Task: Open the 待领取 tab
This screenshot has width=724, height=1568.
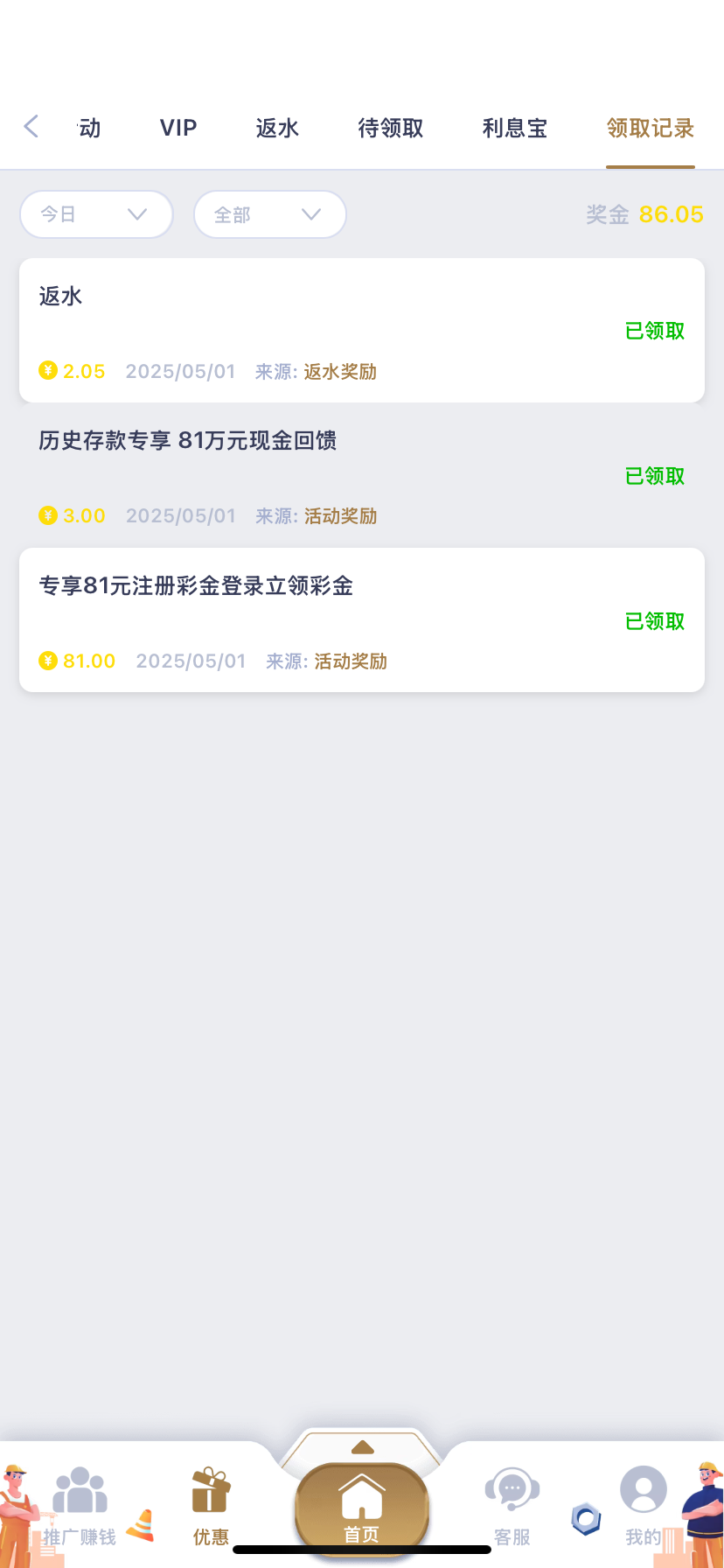Action: tap(391, 128)
